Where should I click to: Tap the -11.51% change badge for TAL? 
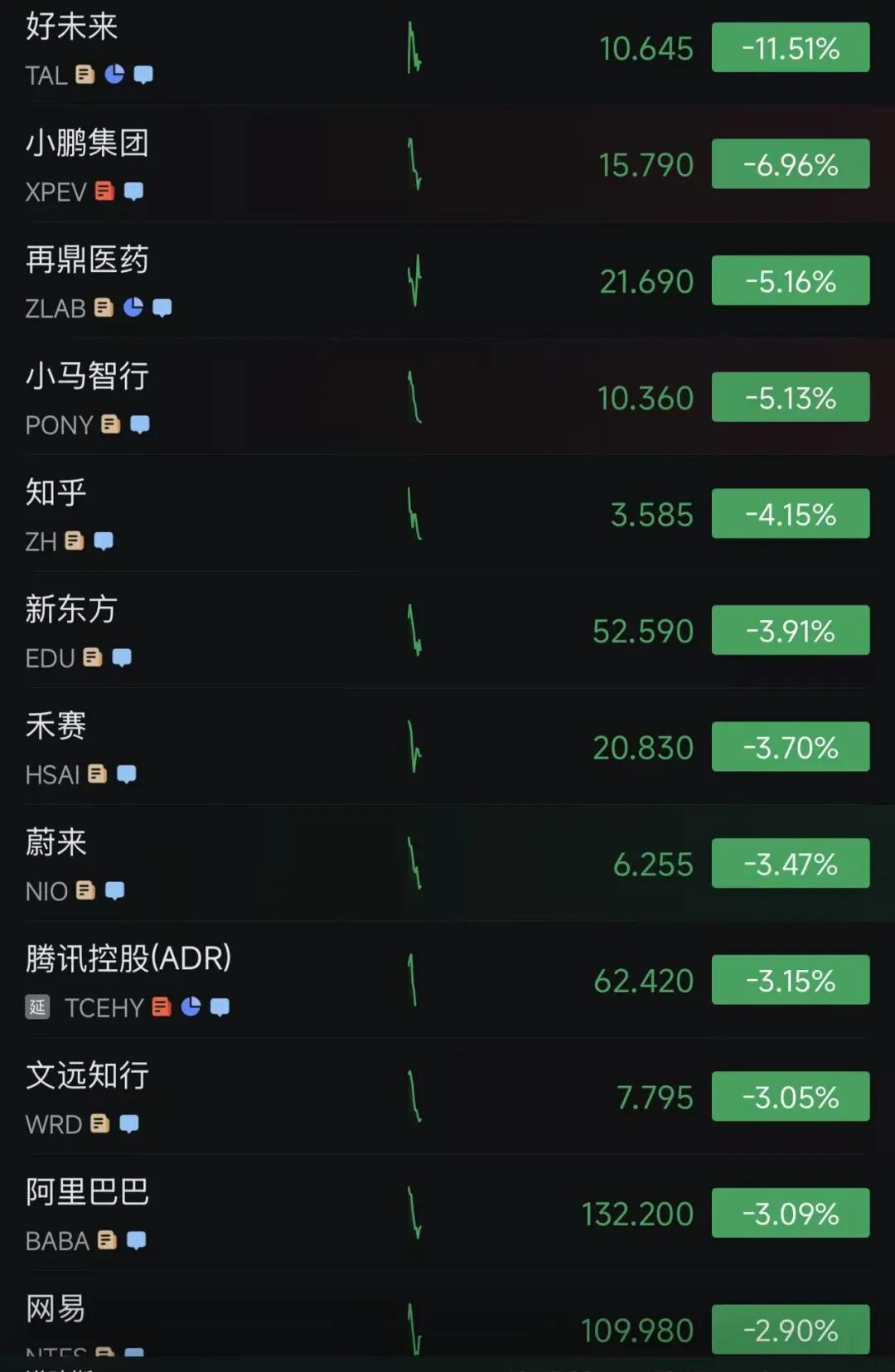[790, 48]
